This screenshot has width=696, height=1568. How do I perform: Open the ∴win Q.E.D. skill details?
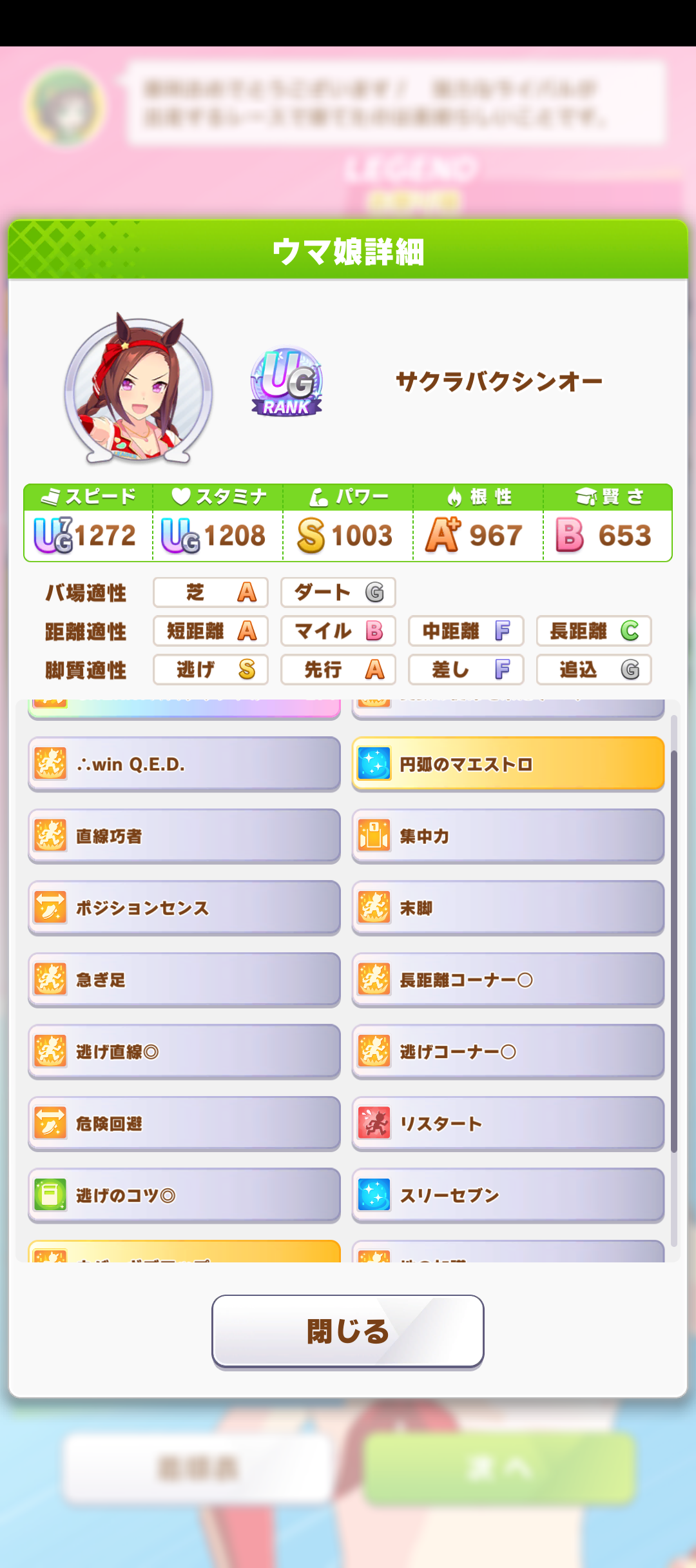[x=184, y=764]
